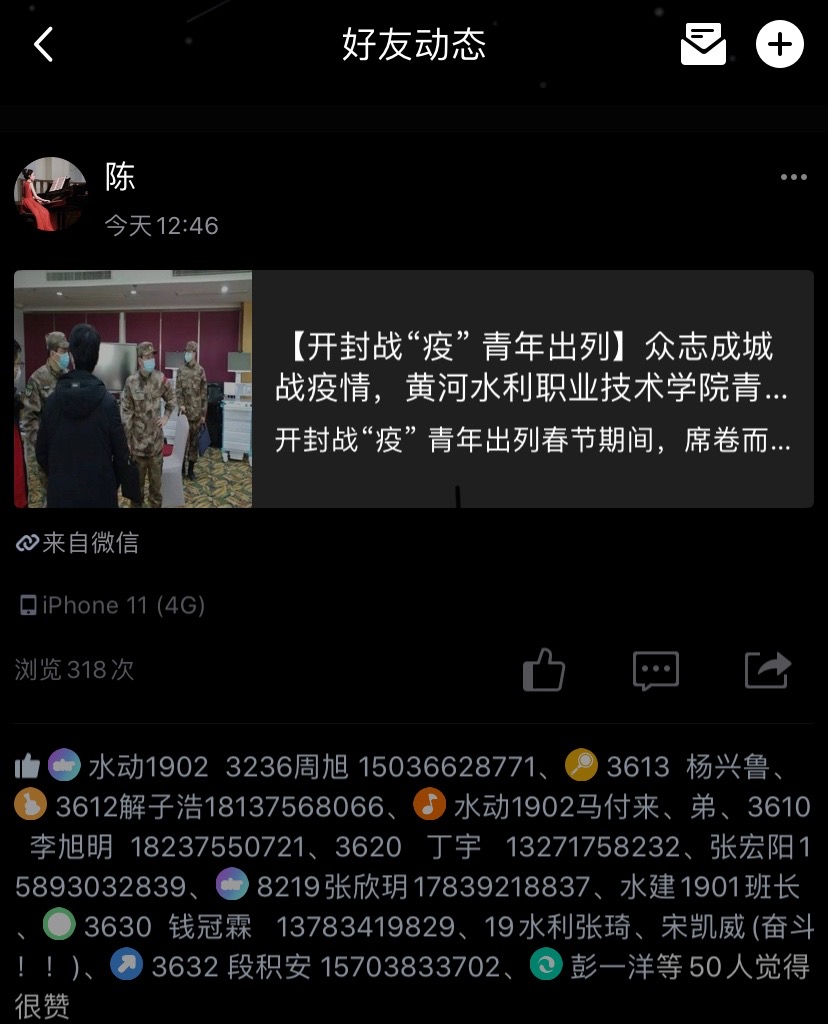Comment on 陈's post
Viewport: 828px width, 1024px height.
tap(656, 670)
